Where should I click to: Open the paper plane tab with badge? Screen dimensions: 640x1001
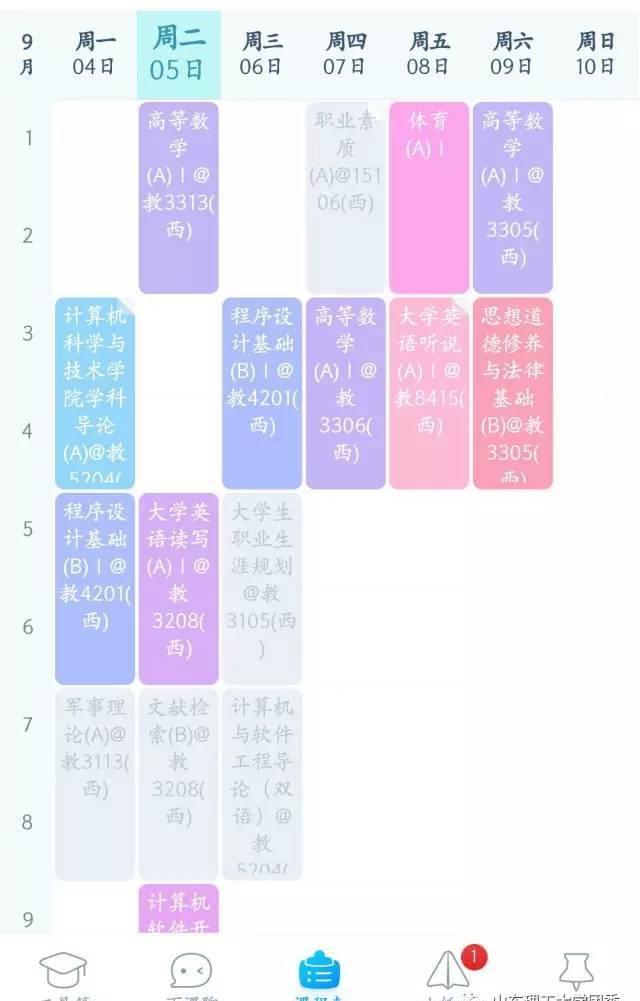click(448, 969)
